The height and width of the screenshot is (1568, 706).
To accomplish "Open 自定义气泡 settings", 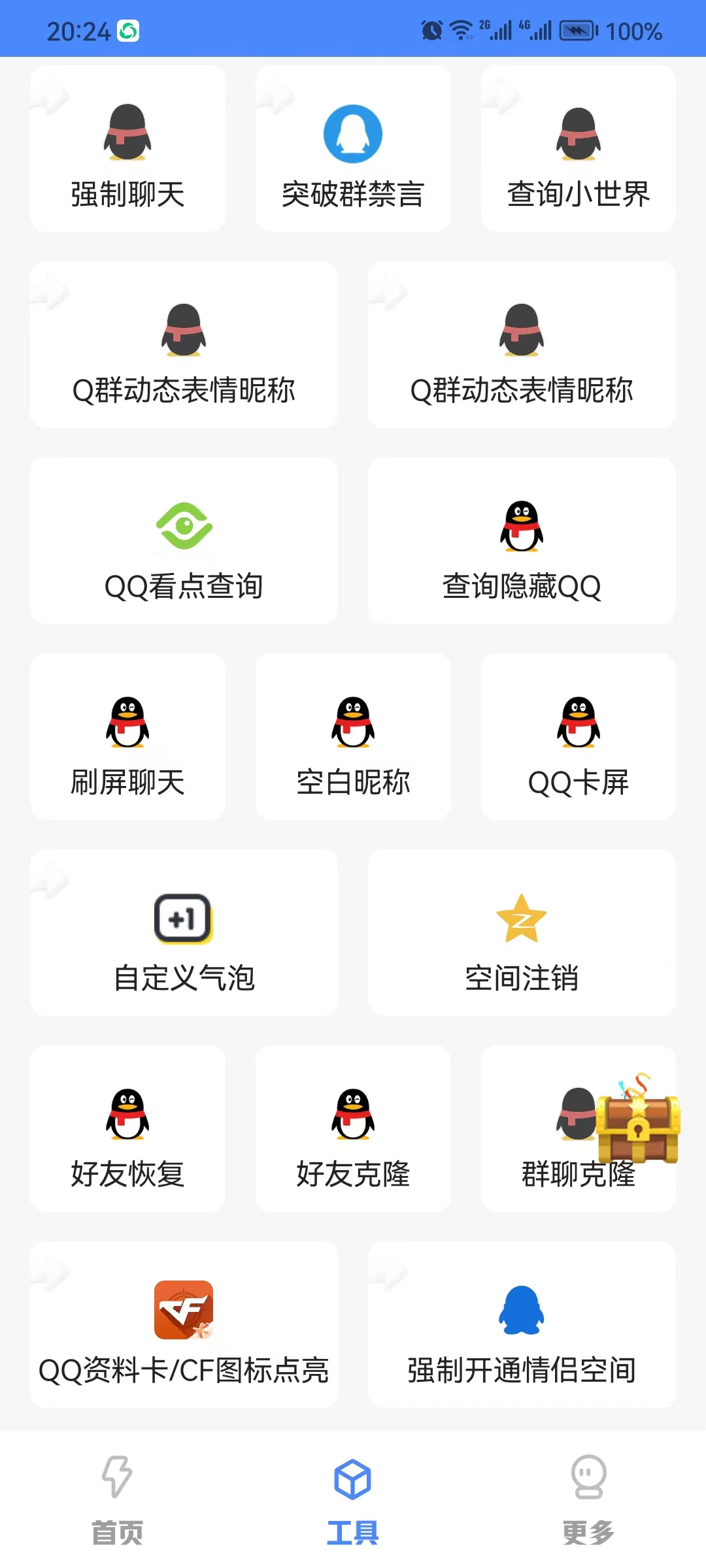I will tap(184, 933).
